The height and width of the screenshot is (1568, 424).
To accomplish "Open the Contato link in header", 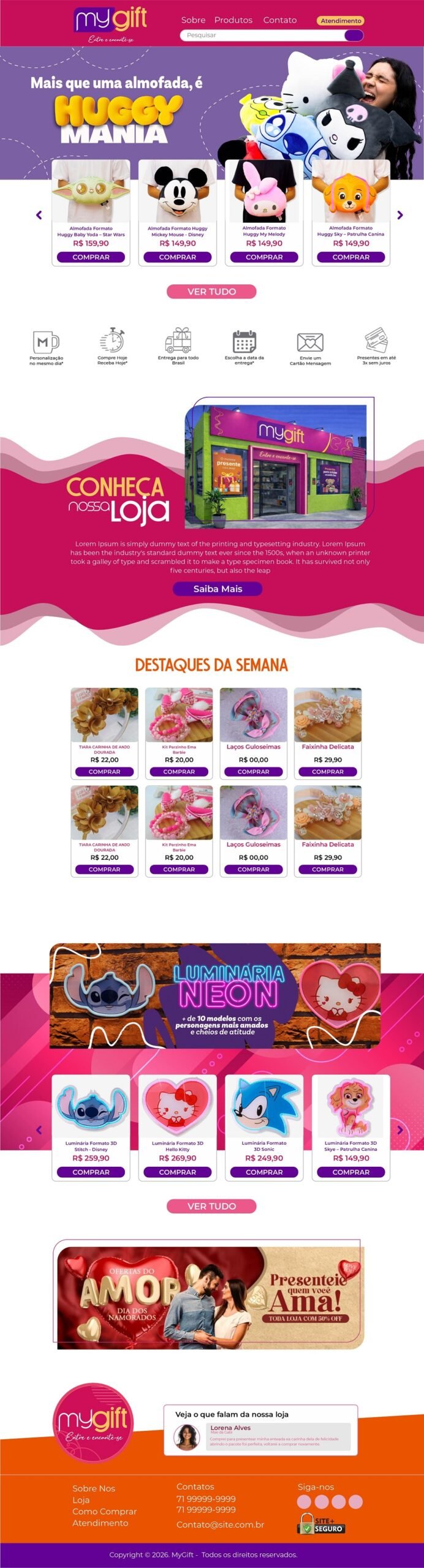I will pyautogui.click(x=279, y=20).
